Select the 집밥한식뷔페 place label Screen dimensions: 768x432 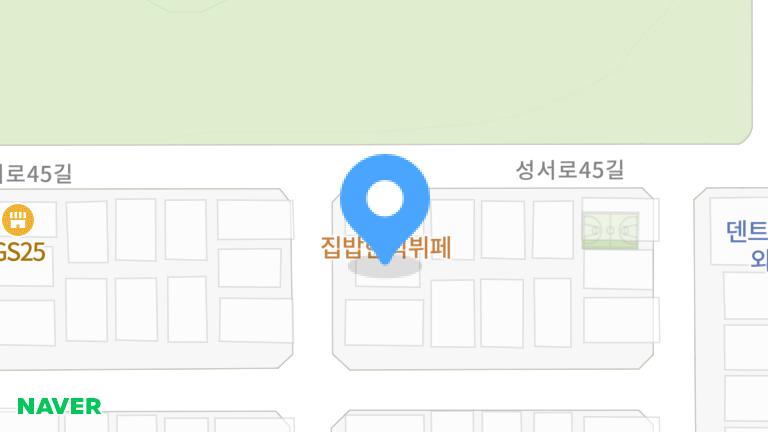(387, 247)
